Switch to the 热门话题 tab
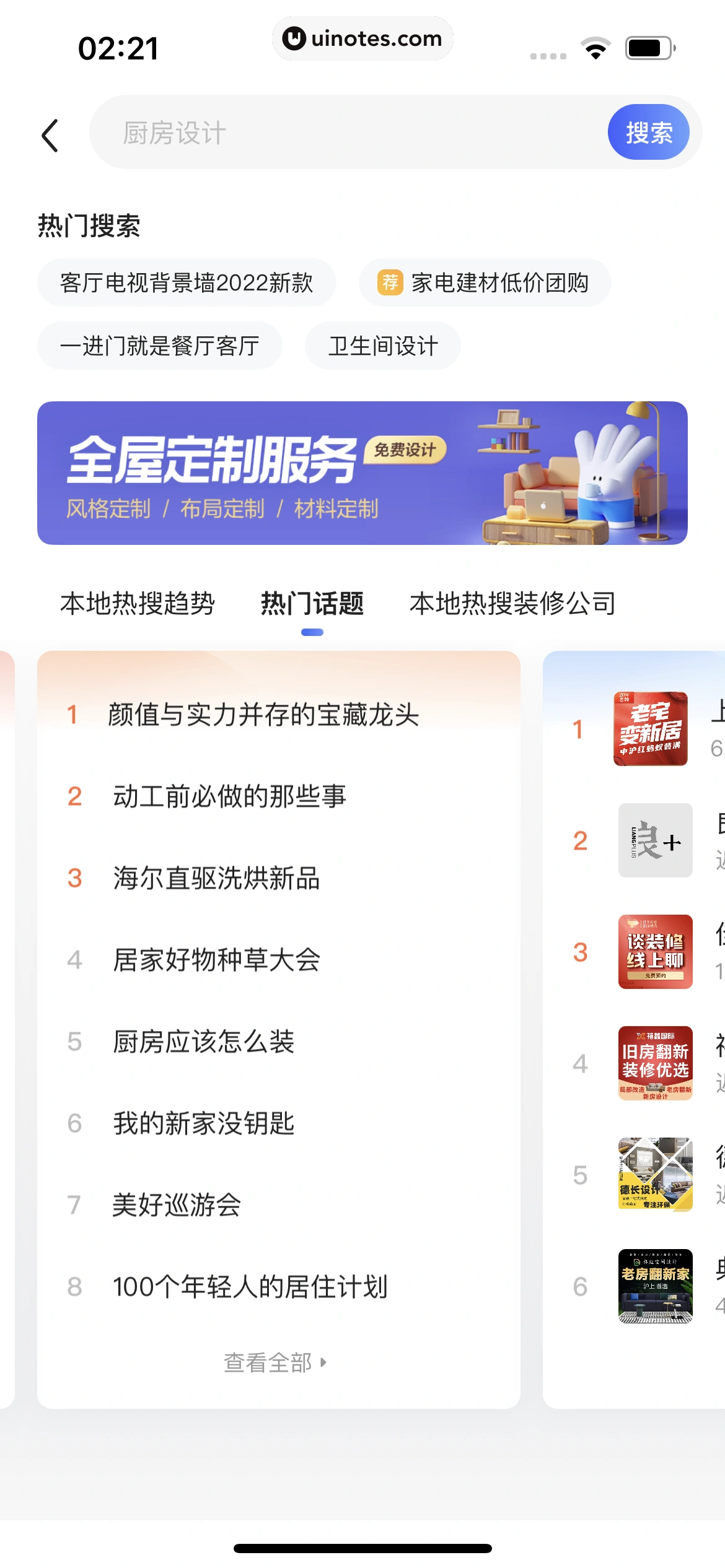 click(312, 603)
